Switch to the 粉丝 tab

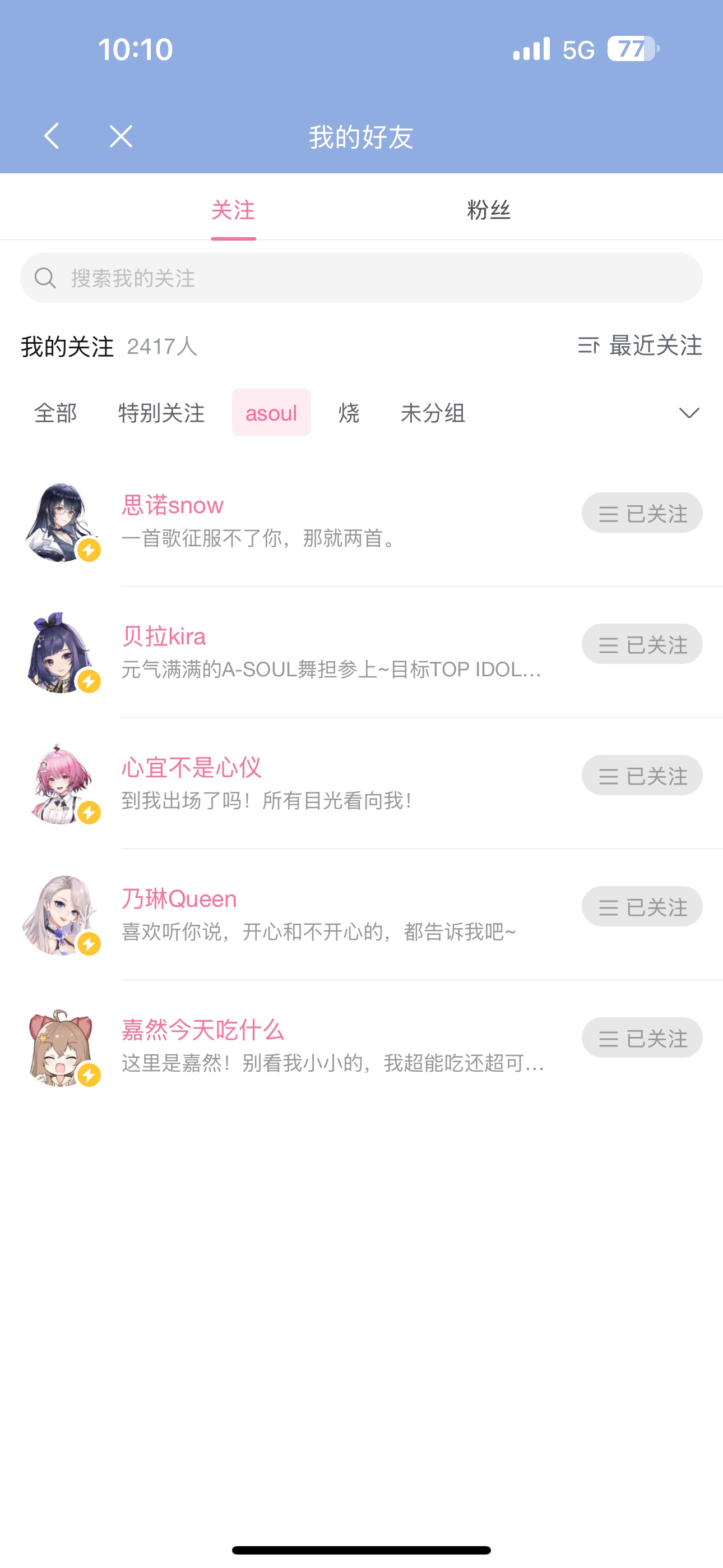488,210
